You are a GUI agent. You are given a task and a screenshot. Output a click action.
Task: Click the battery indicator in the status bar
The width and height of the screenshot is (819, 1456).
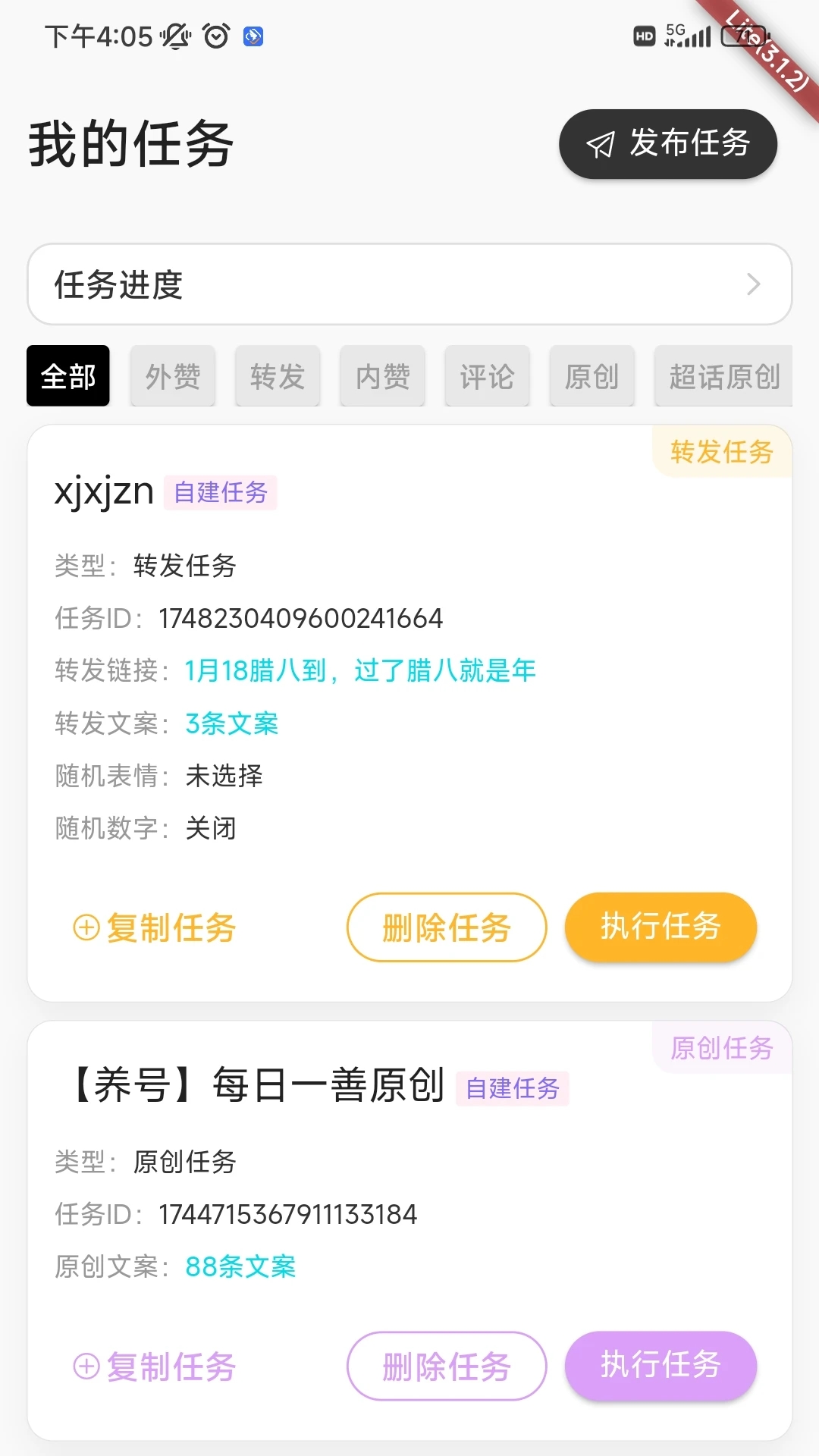(744, 36)
